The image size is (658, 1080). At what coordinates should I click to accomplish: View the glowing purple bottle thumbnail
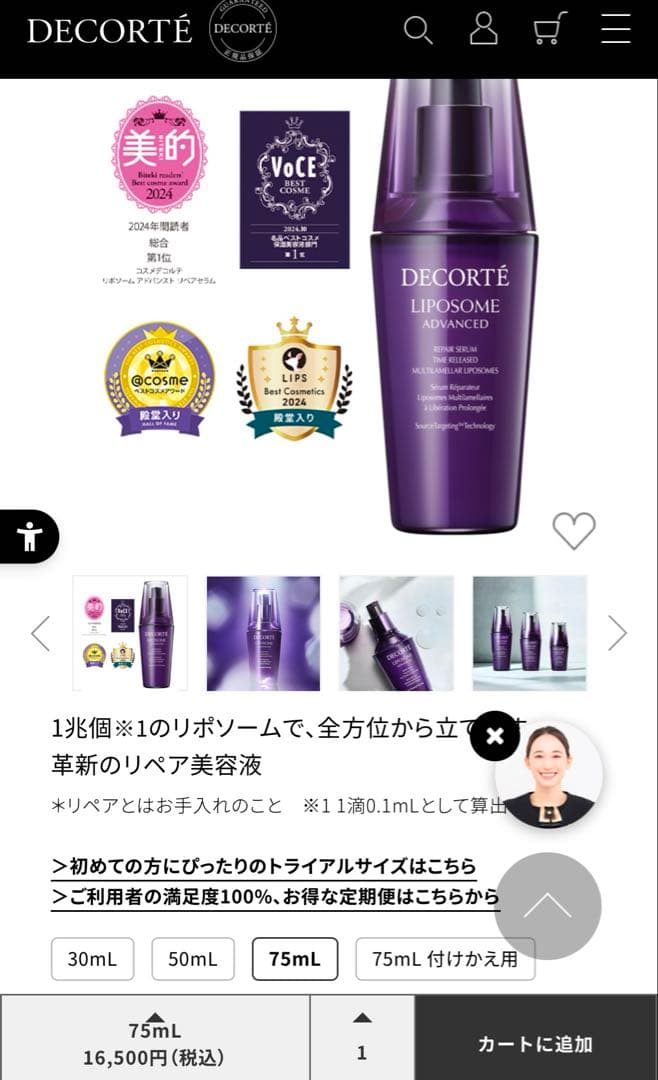[263, 633]
